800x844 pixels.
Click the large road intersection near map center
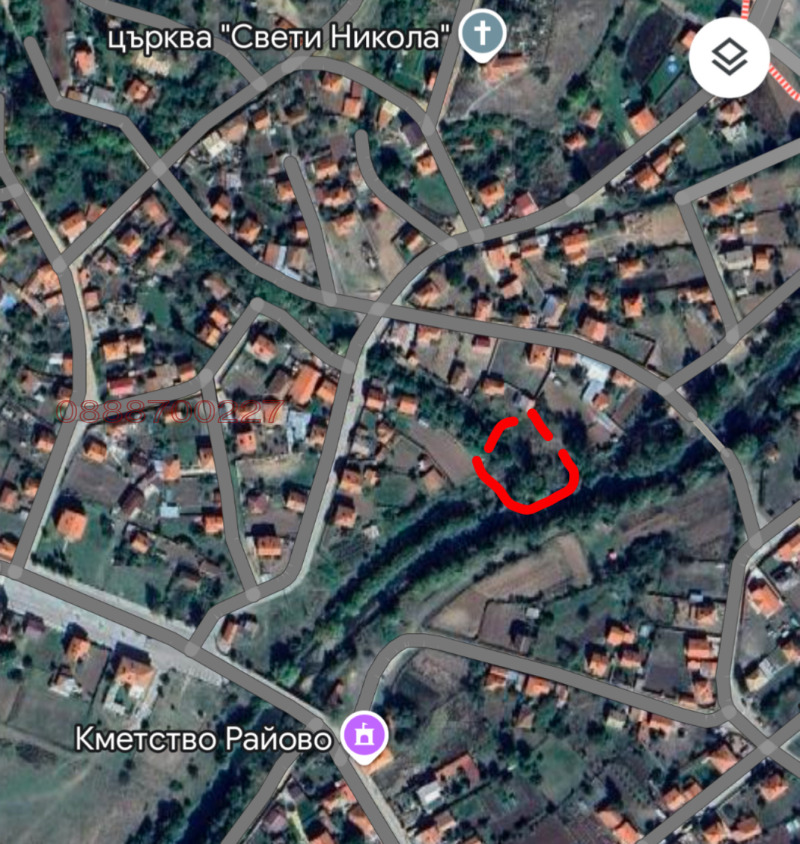click(380, 310)
